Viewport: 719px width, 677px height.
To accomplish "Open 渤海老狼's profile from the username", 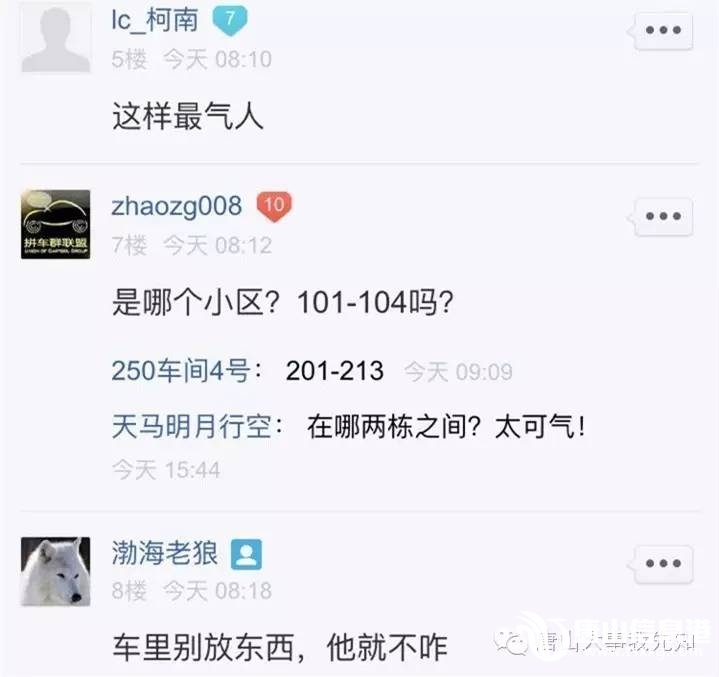I will point(164,553).
